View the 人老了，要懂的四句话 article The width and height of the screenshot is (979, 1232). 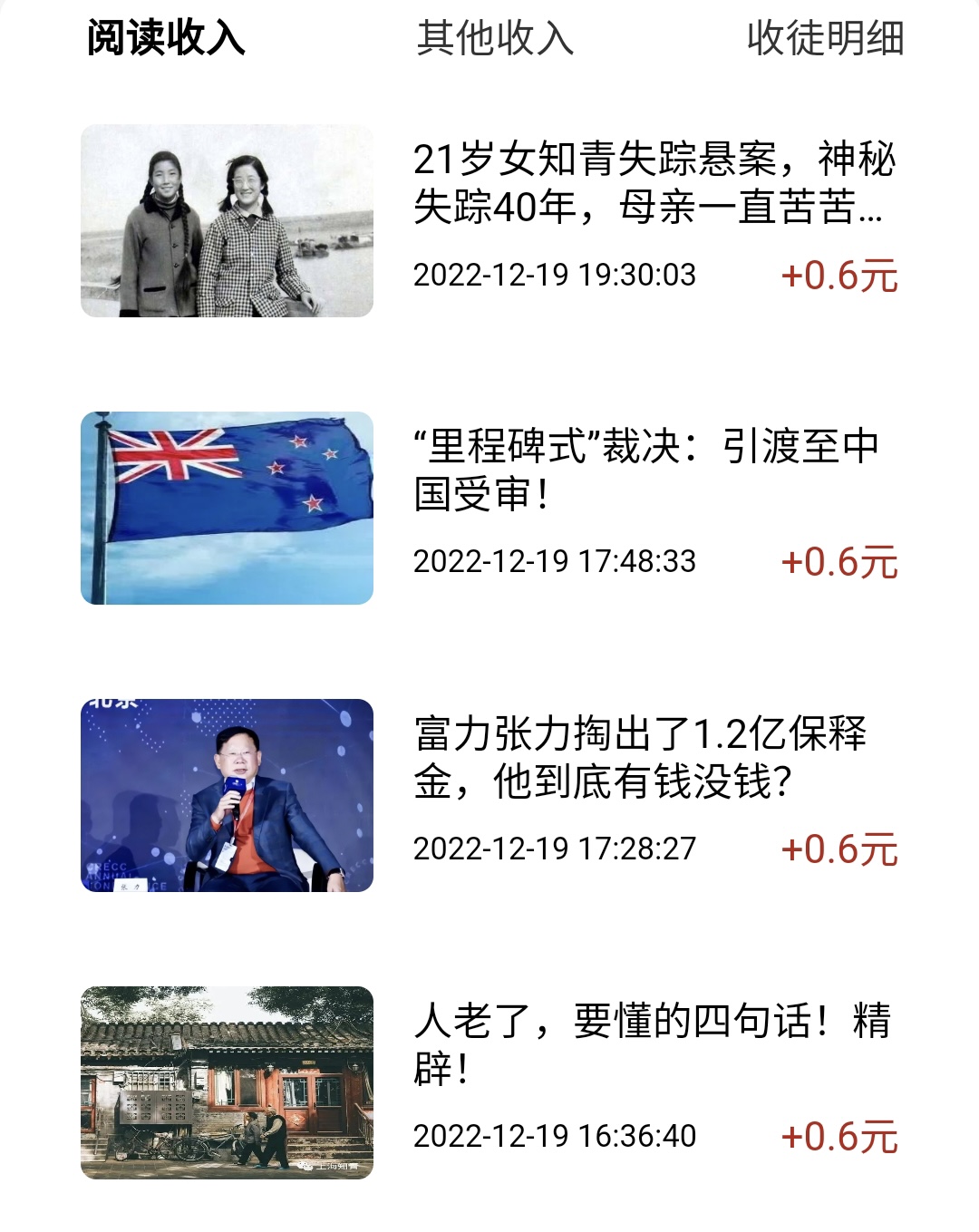651,1044
